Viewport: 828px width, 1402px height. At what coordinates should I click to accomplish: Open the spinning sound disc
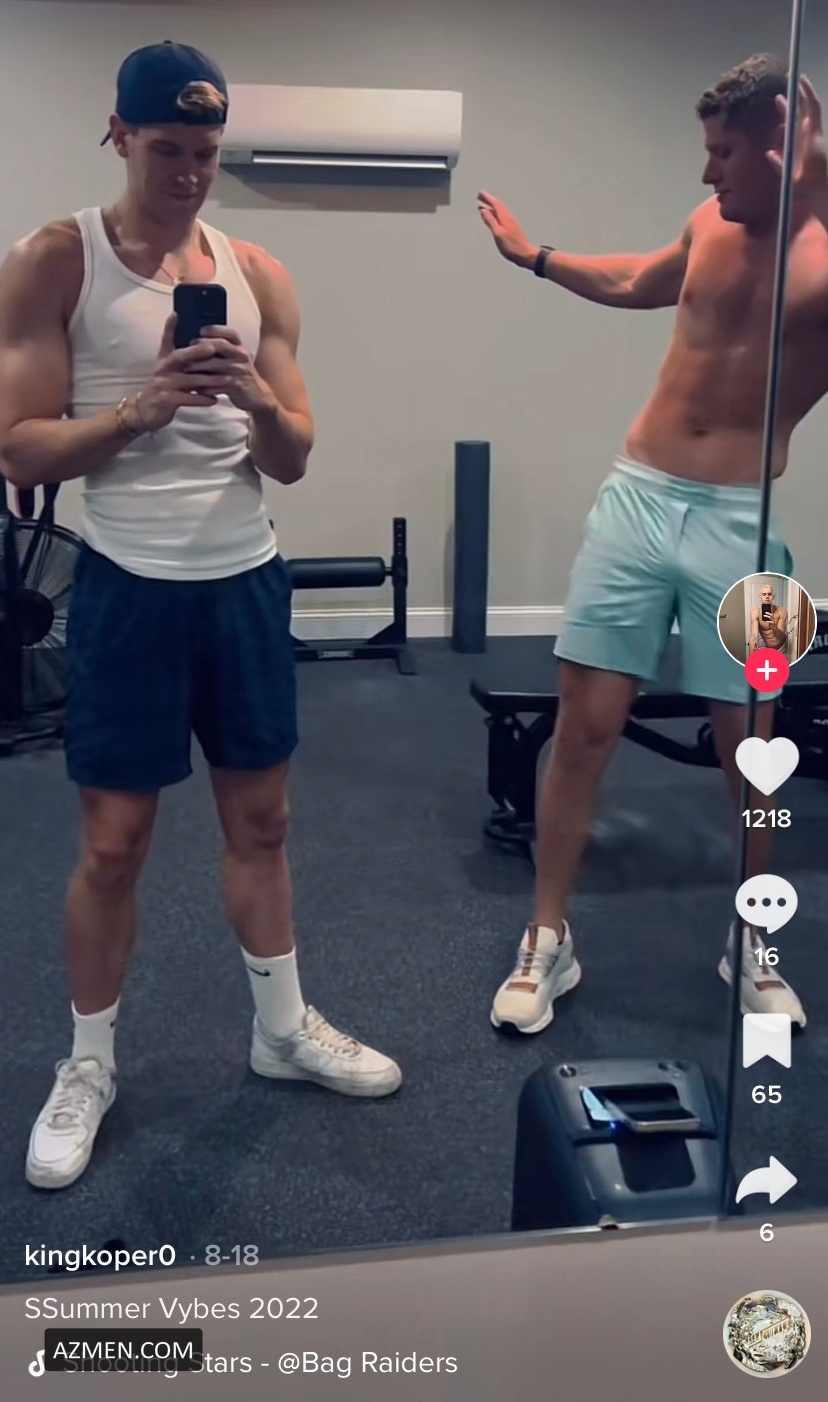(766, 1334)
